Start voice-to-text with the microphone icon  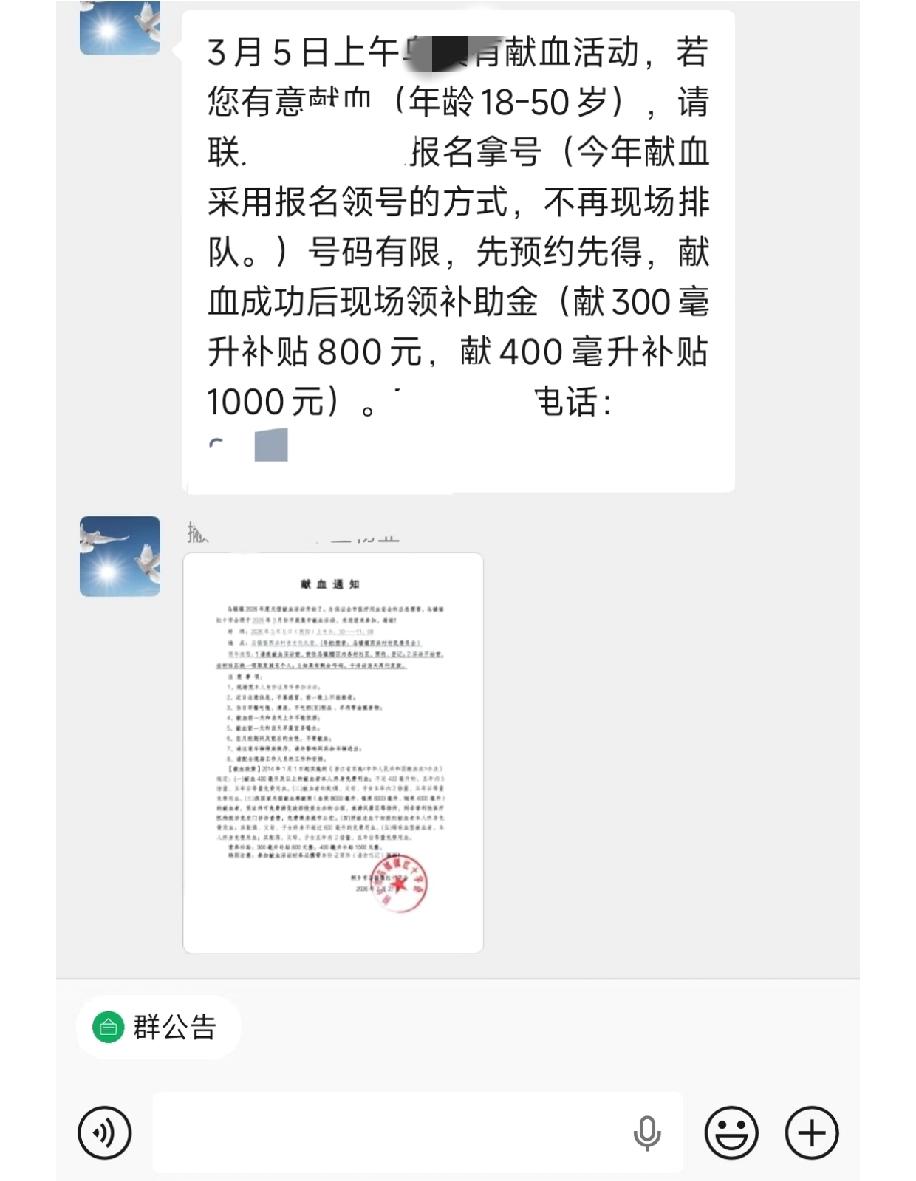coord(649,1131)
